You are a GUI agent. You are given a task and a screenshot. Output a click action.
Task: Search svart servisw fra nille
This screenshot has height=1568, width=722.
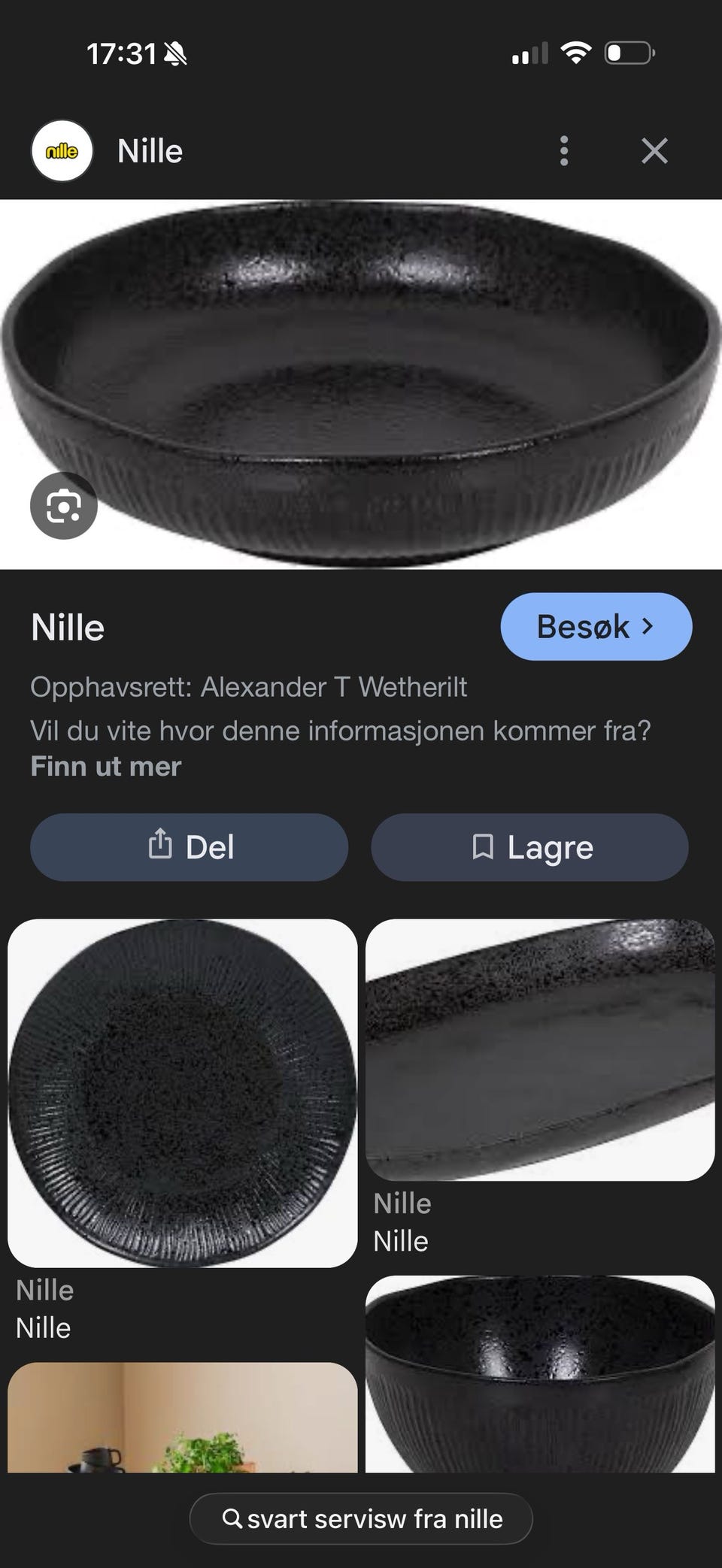pyautogui.click(x=360, y=1518)
